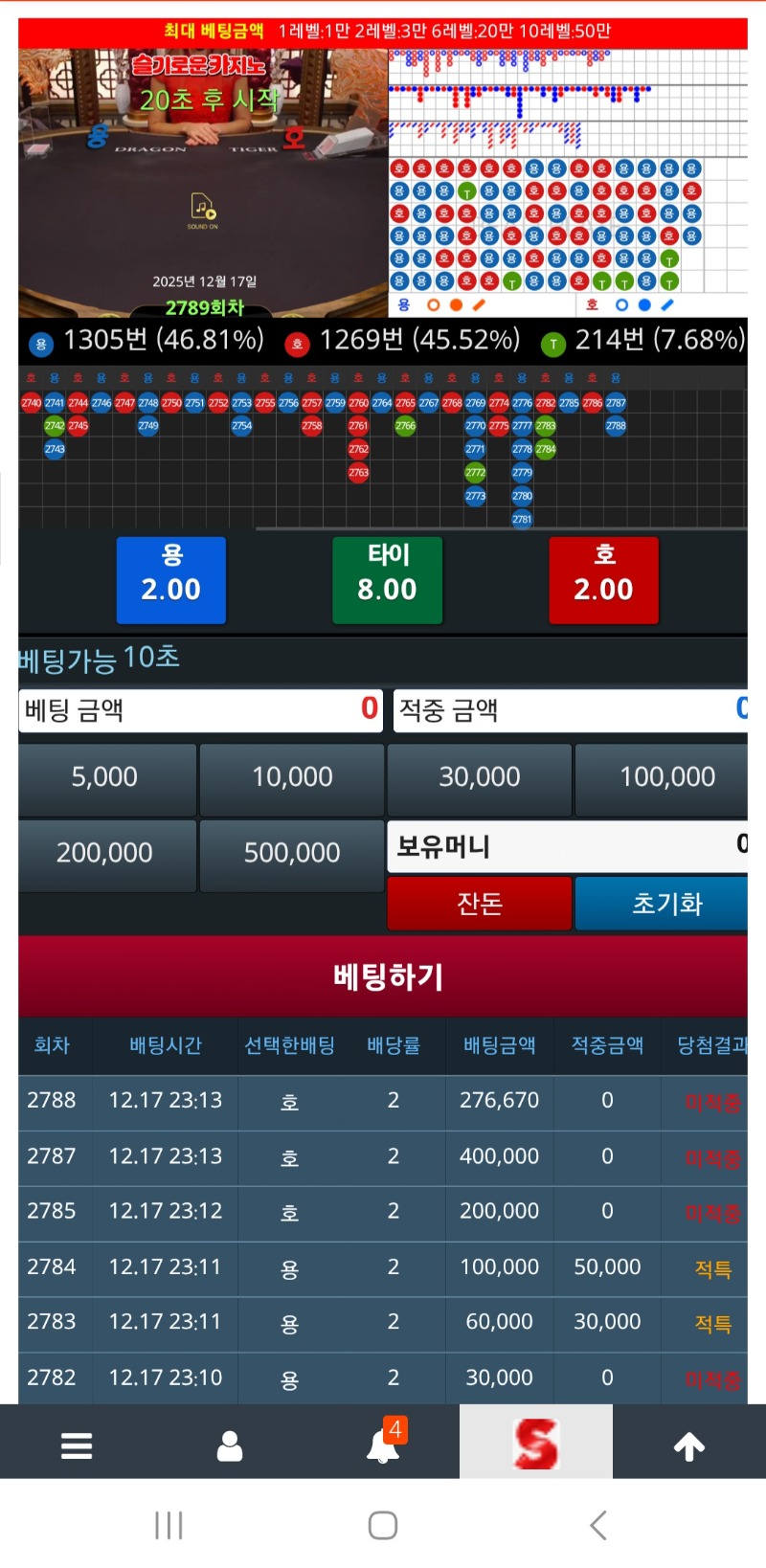Open the profile icon
Screen dimensions: 766x1568
(230, 1445)
